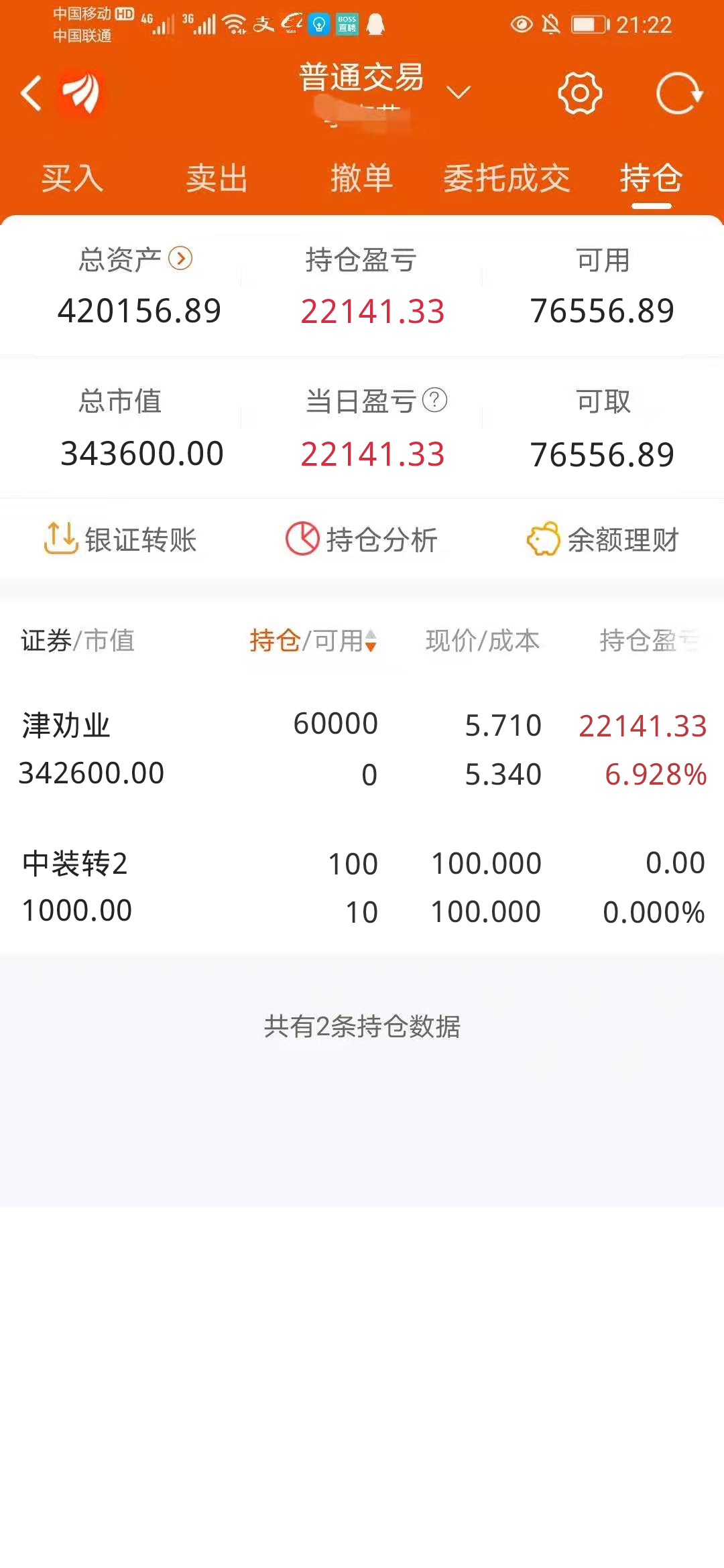Open the 卖出 sell screen
The image size is (724, 1568).
216,179
